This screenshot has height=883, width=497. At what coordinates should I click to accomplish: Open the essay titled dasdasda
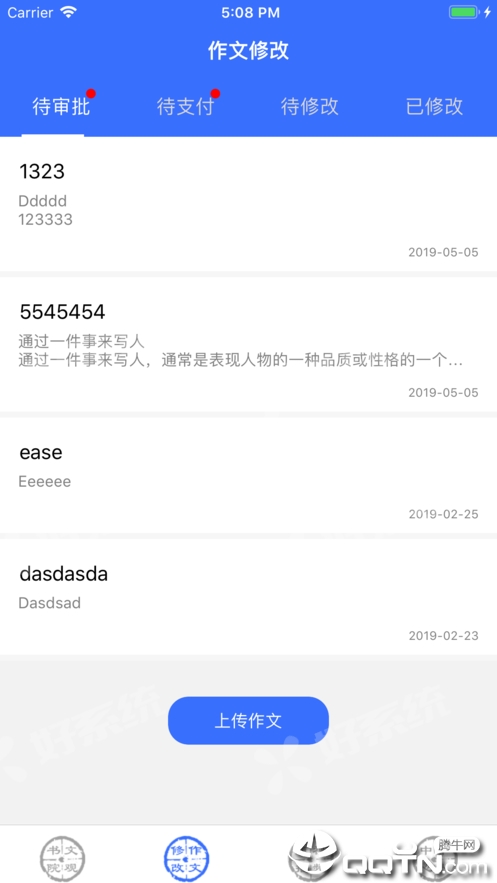coord(248,597)
